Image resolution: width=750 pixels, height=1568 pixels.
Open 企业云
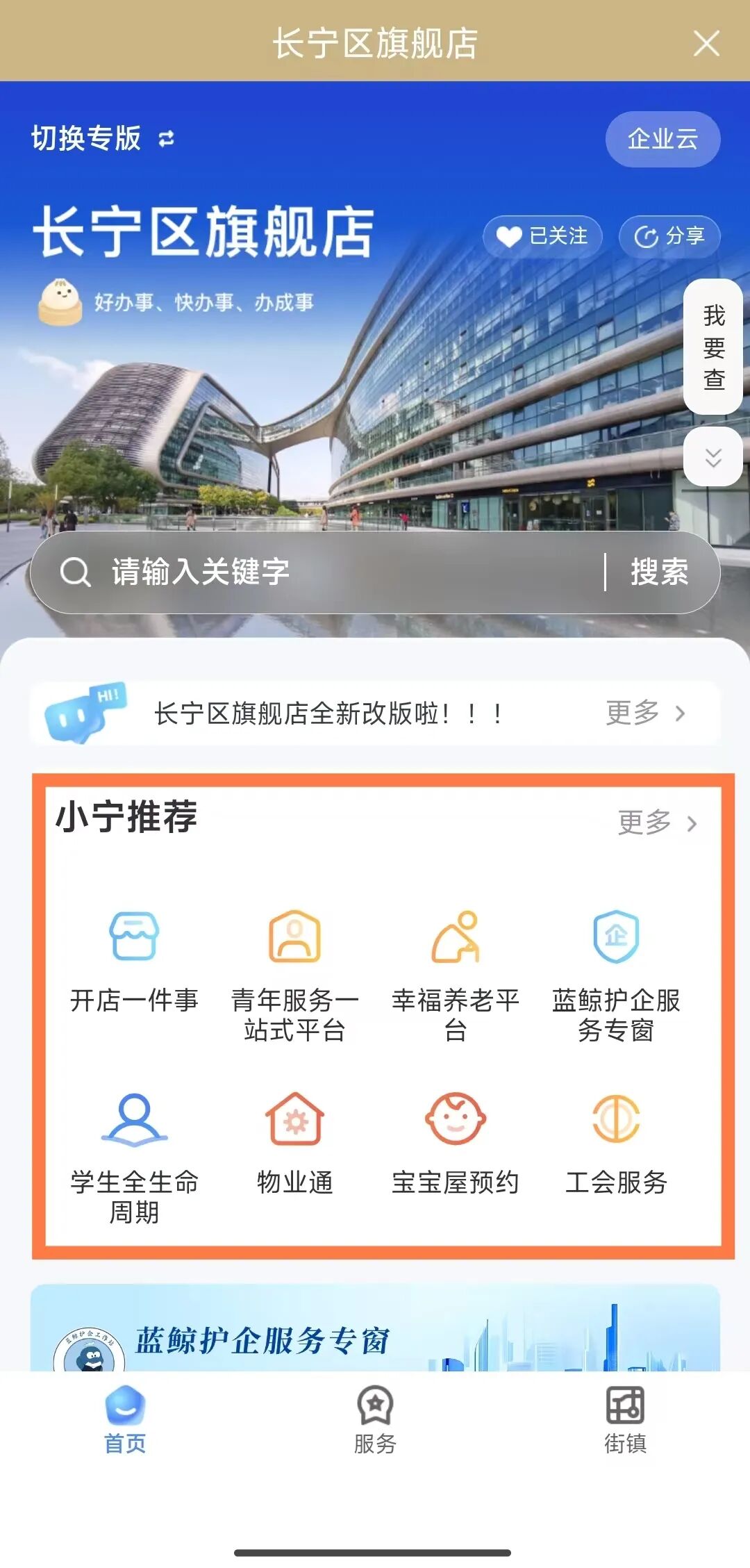click(x=662, y=139)
